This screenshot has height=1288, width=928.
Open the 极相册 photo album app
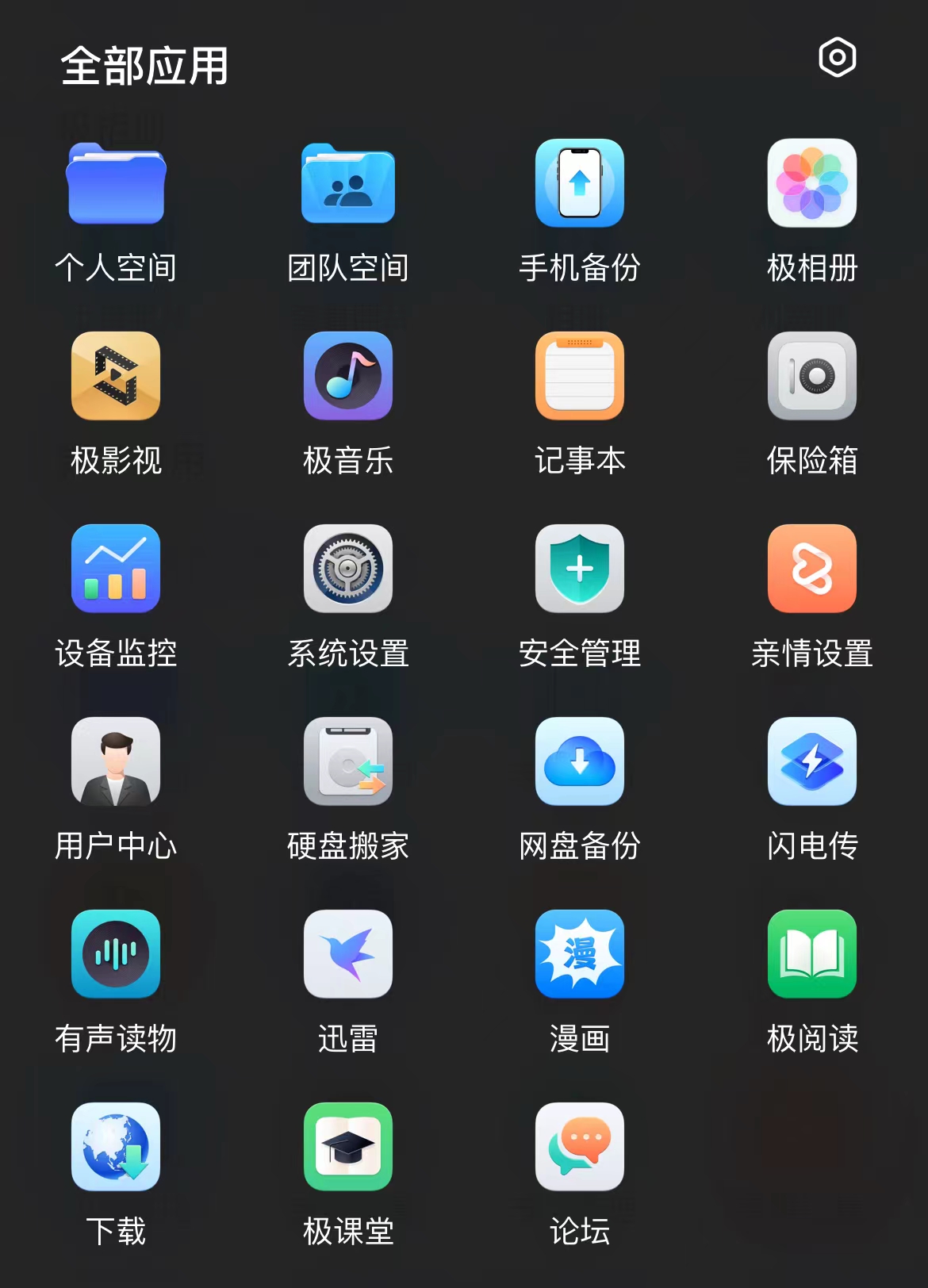pyautogui.click(x=811, y=184)
